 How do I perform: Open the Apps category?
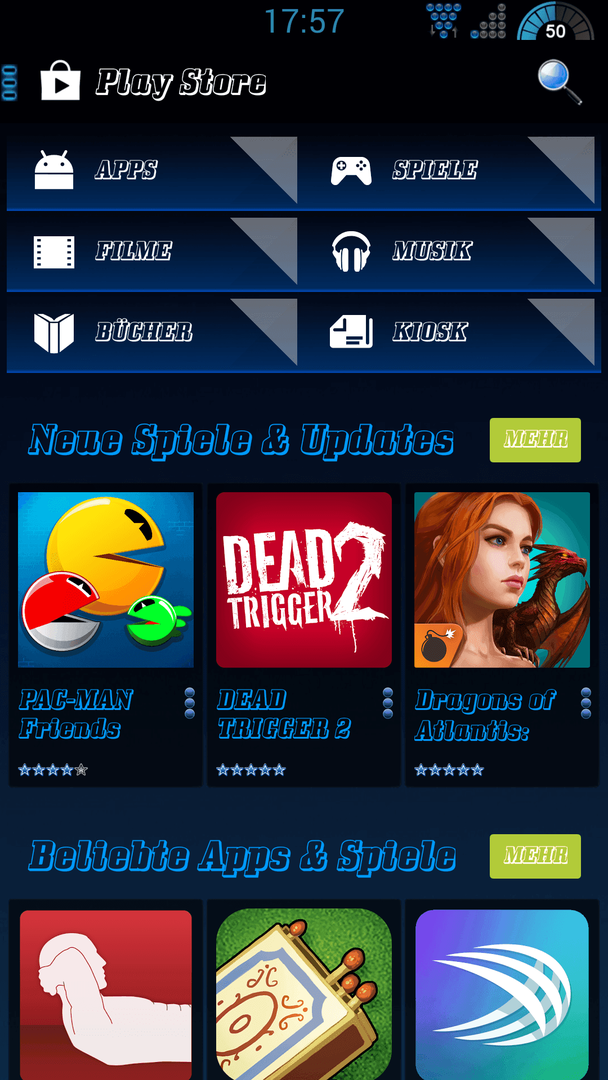pyautogui.click(x=152, y=170)
